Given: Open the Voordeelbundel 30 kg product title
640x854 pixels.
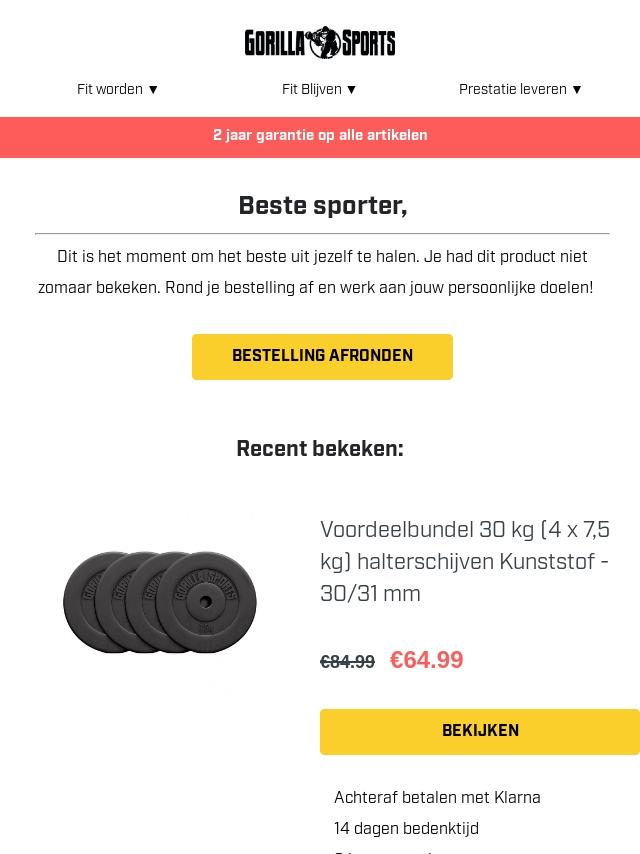Looking at the screenshot, I should pyautogui.click(x=464, y=561).
